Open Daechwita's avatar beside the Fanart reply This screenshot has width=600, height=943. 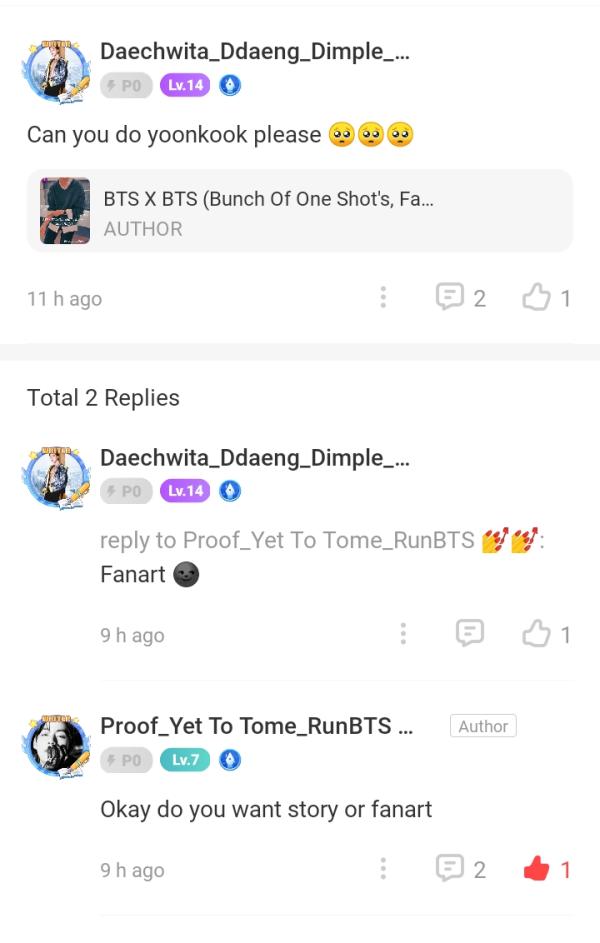[x=57, y=476]
